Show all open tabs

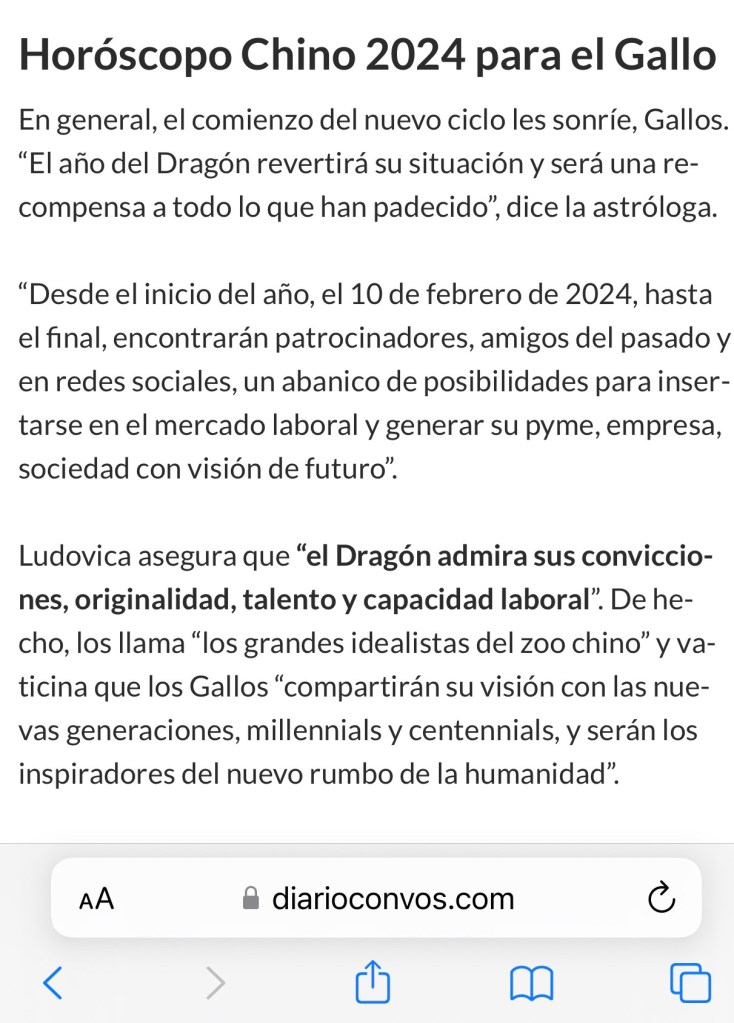point(690,984)
